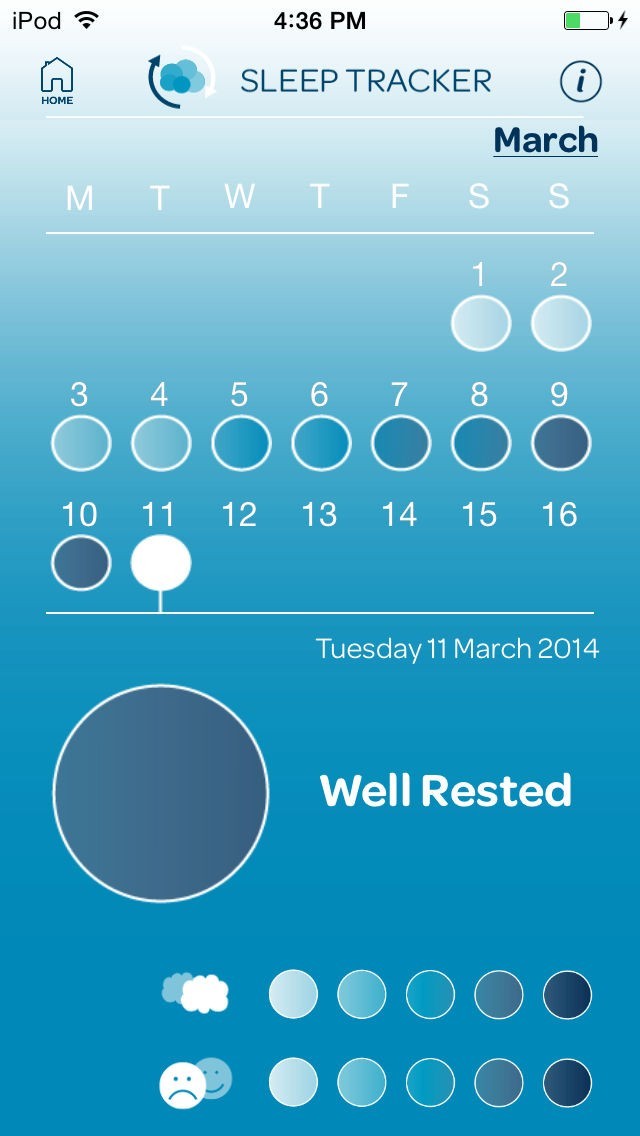Choose the middle swatch in the clouds row
This screenshot has height=1136, width=640.
coord(430,994)
